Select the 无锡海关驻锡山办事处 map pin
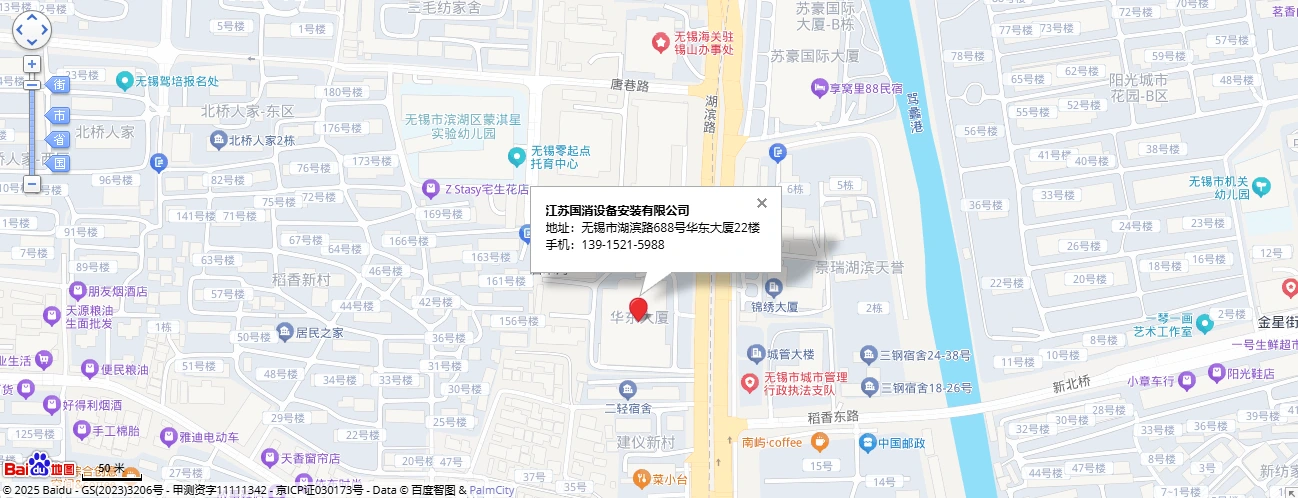Viewport: 1298px width, 498px height. (x=660, y=42)
